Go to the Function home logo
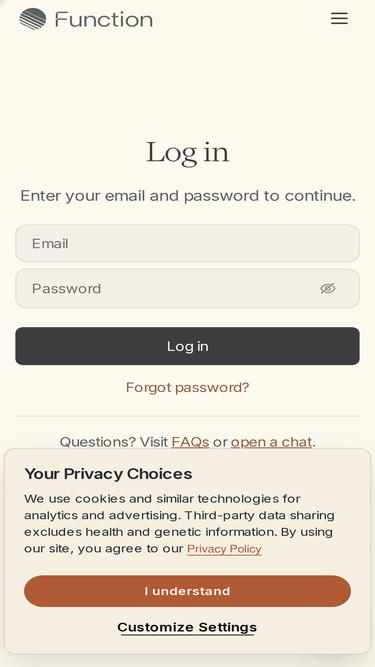This screenshot has width=375, height=667. click(x=86, y=19)
